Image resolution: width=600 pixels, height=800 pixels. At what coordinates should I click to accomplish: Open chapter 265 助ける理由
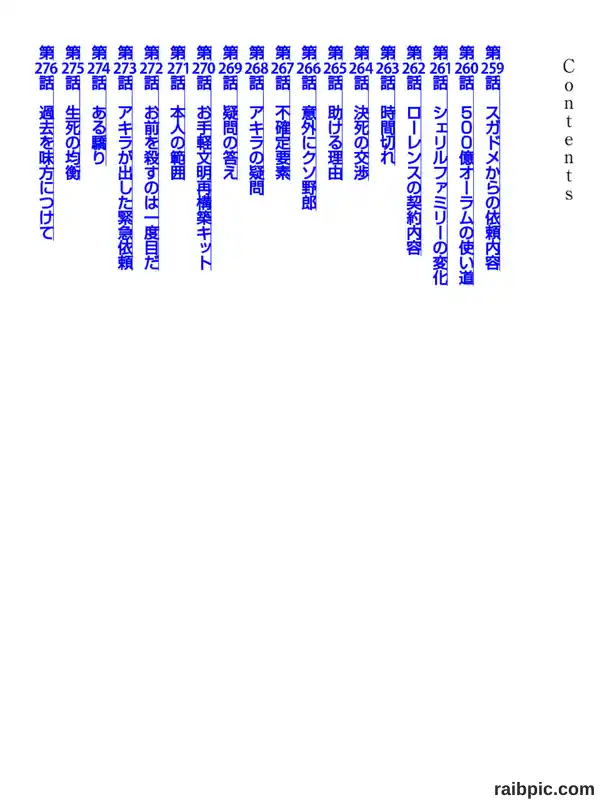coord(335,113)
